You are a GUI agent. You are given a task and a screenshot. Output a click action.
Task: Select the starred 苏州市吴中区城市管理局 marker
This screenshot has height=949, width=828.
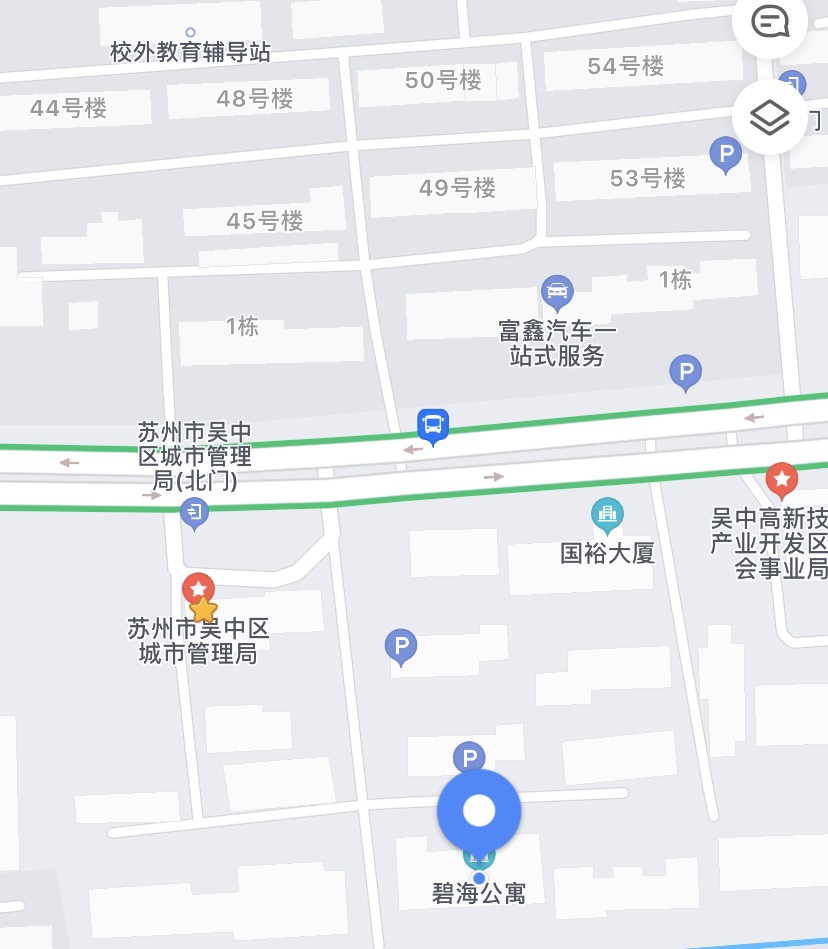pyautogui.click(x=199, y=591)
